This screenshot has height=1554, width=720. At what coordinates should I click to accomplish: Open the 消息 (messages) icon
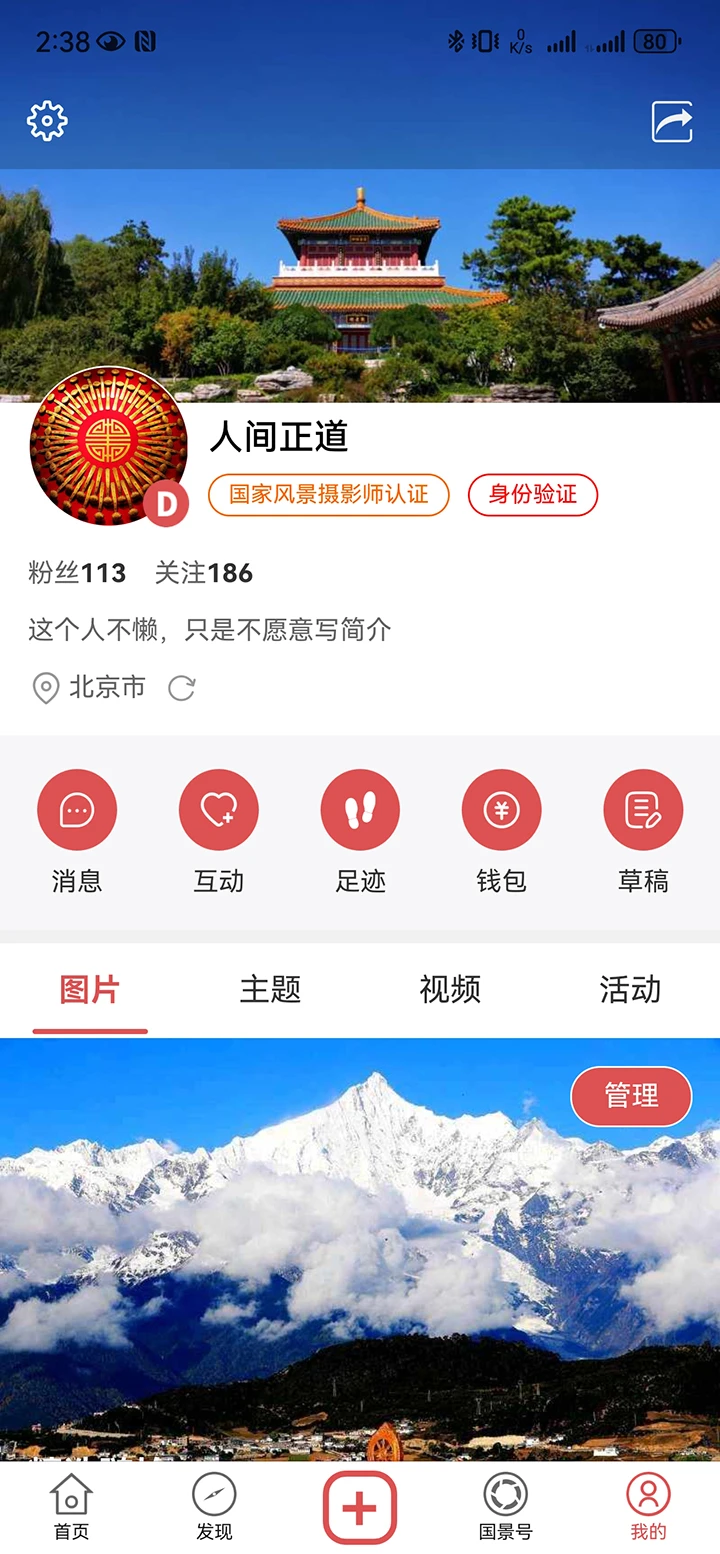(x=78, y=809)
